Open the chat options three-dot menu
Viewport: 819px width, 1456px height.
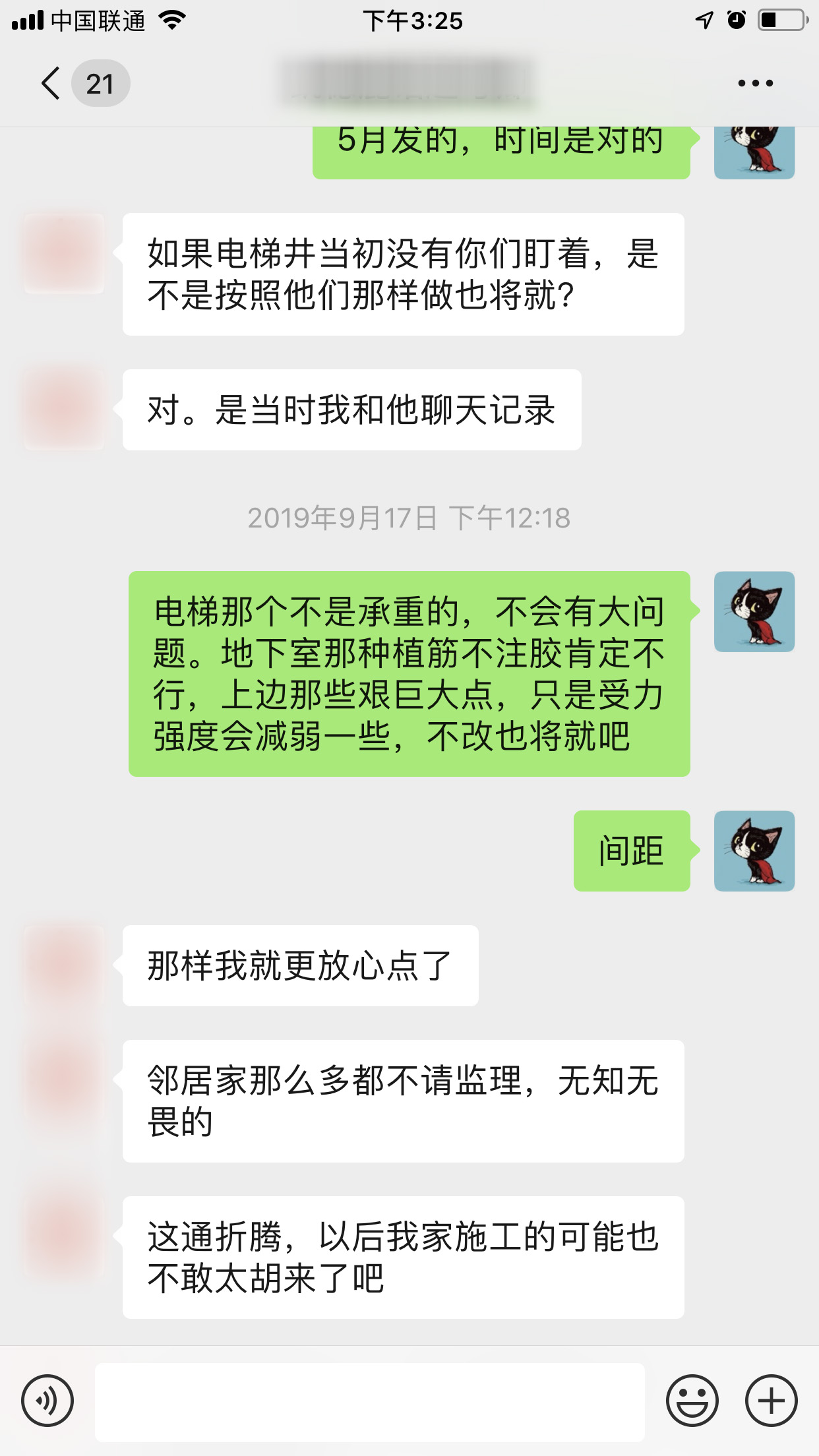click(756, 83)
